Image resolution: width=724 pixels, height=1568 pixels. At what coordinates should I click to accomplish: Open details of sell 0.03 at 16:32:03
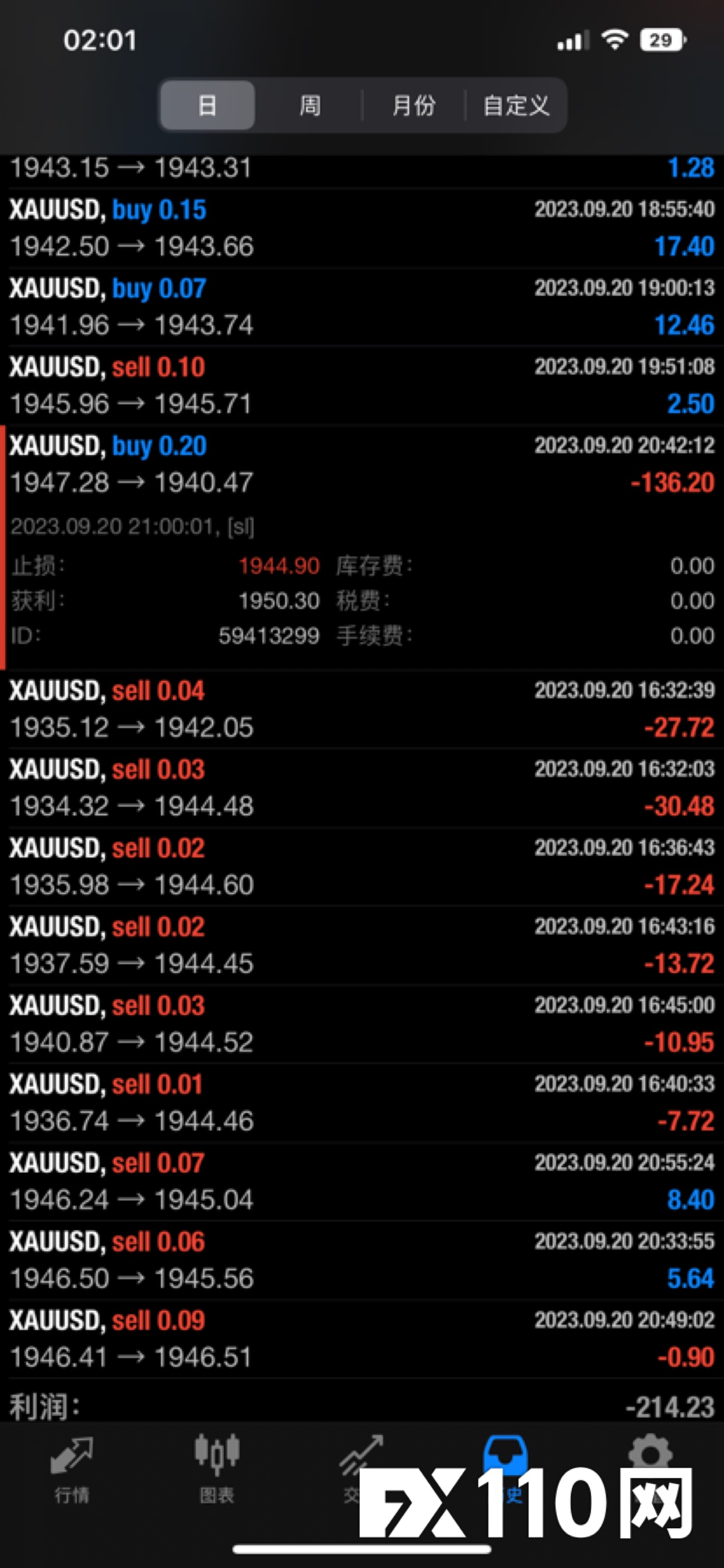(x=362, y=787)
